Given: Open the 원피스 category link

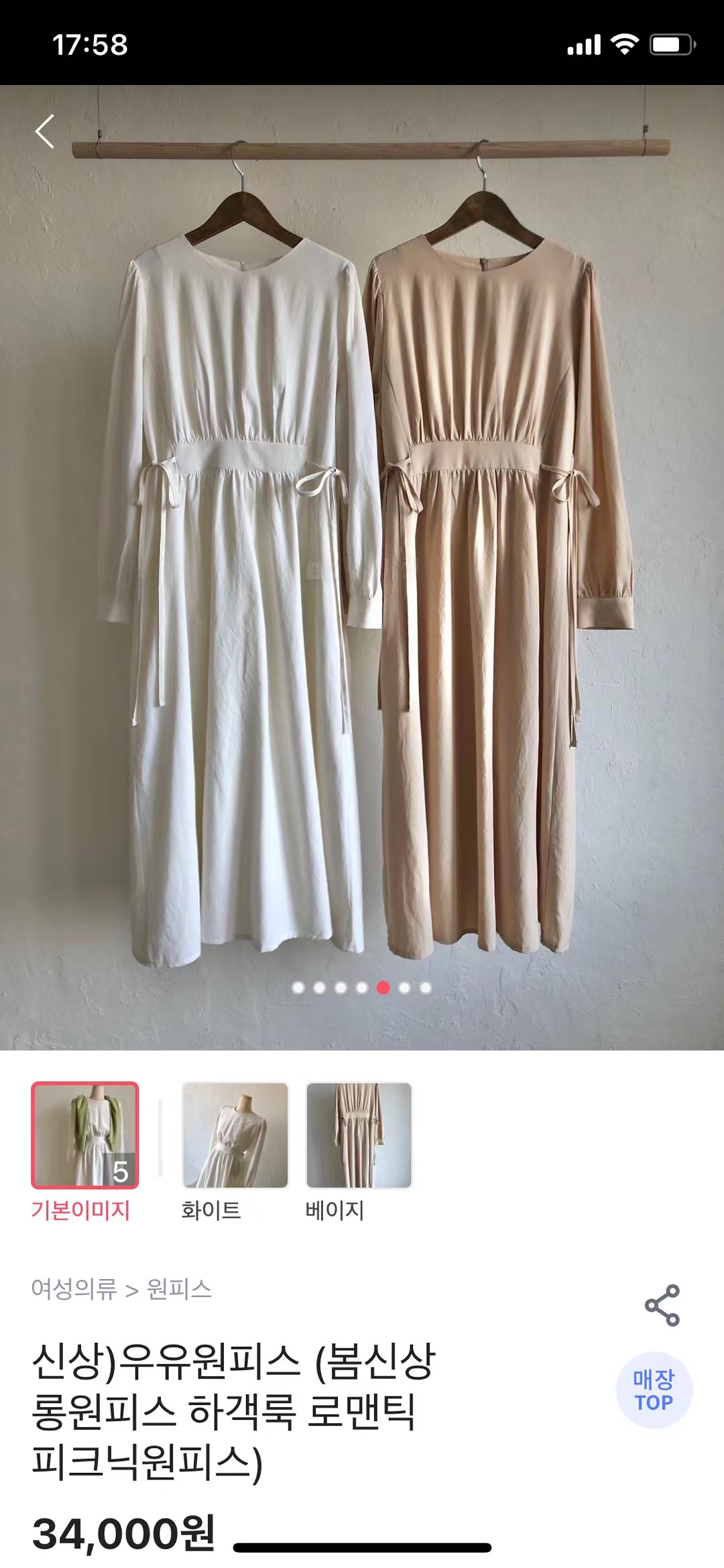Looking at the screenshot, I should click(x=179, y=1288).
